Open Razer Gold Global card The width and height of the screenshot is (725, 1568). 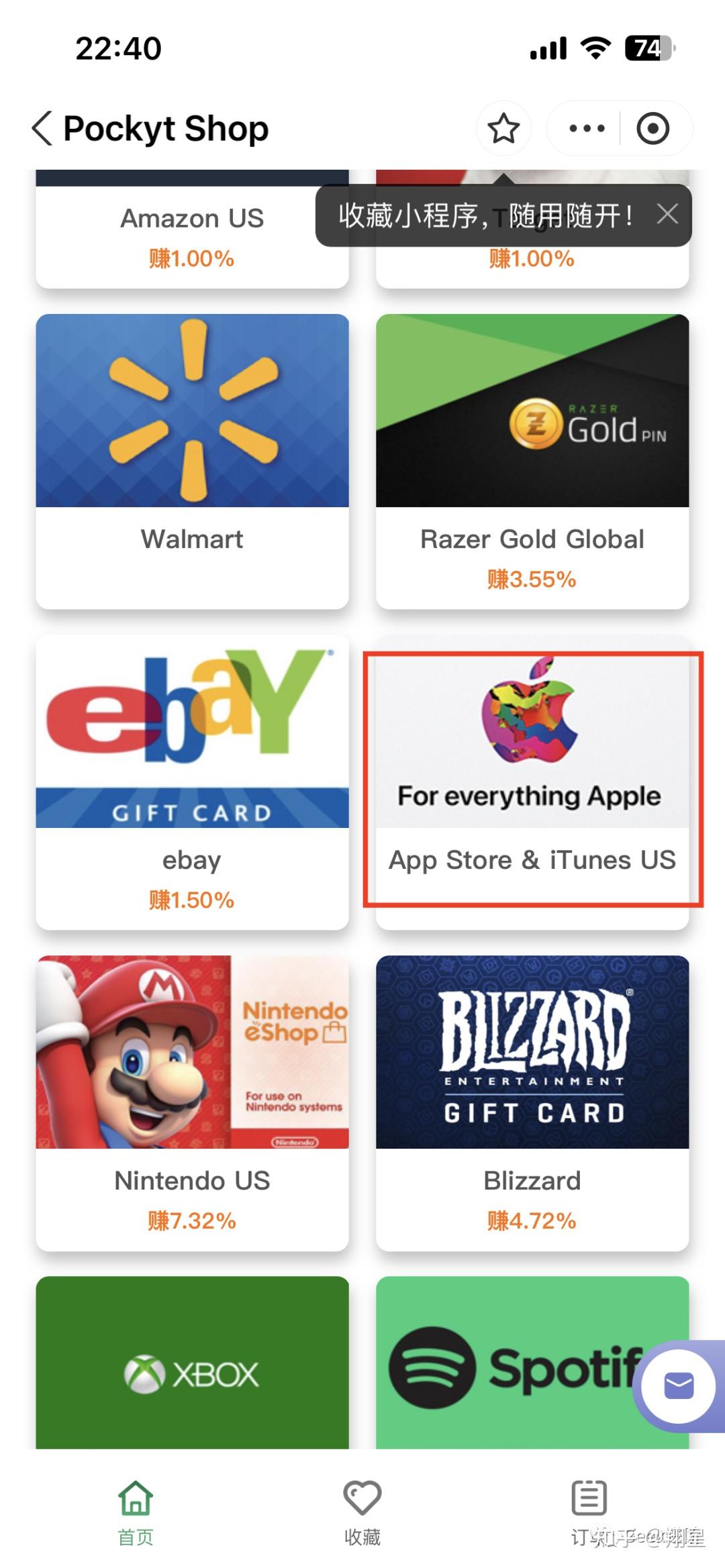532,461
